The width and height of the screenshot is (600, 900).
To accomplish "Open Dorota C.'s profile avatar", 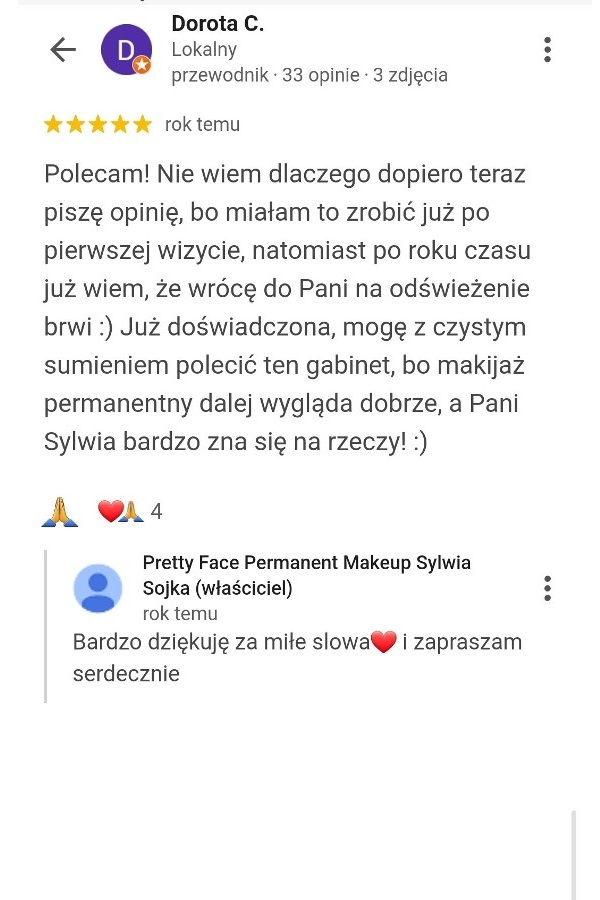I will [127, 50].
